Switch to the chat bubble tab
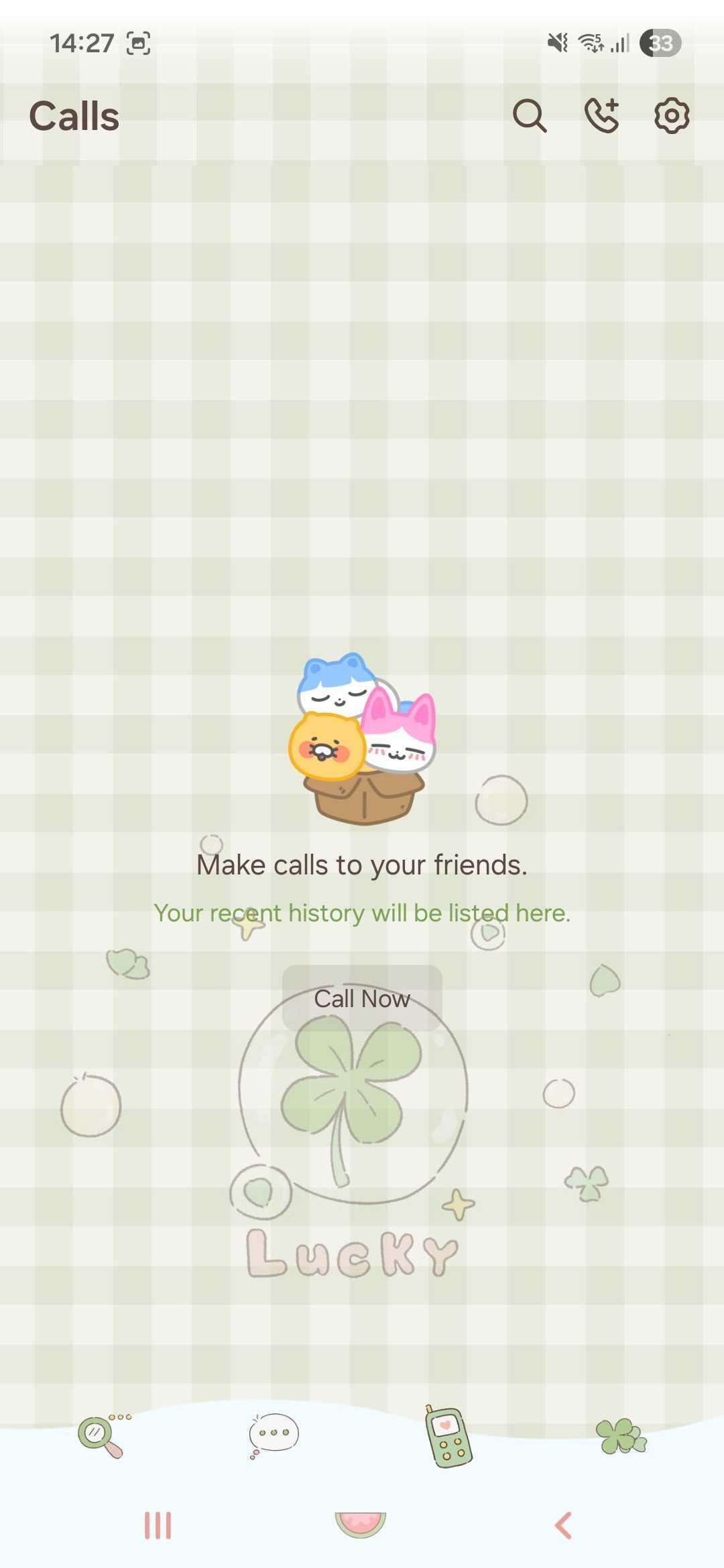The image size is (724, 1568). click(x=274, y=1435)
